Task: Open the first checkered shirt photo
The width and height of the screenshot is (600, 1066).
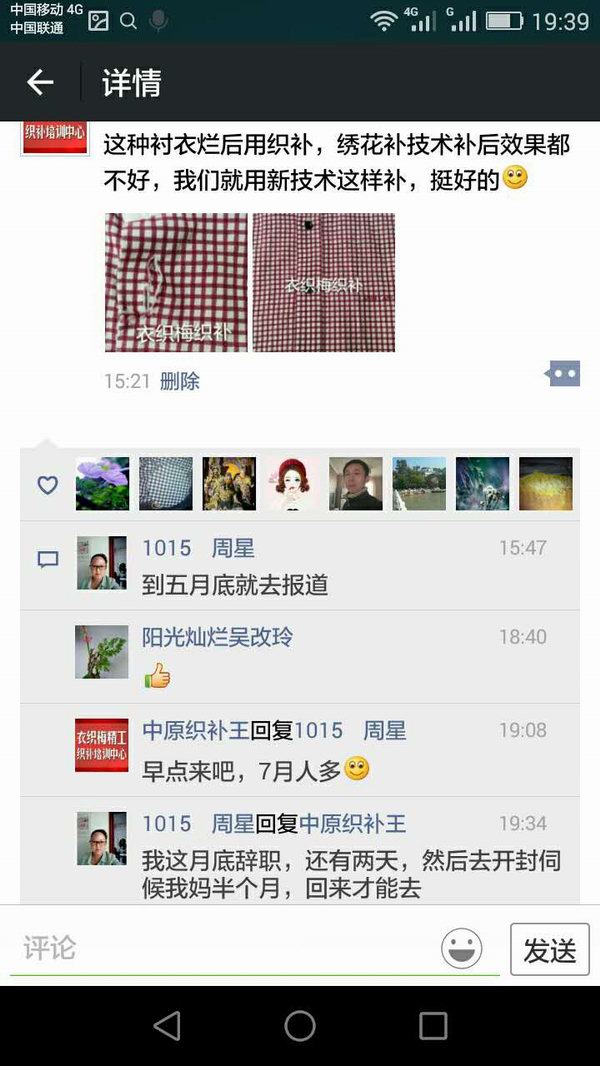Action: (176, 282)
